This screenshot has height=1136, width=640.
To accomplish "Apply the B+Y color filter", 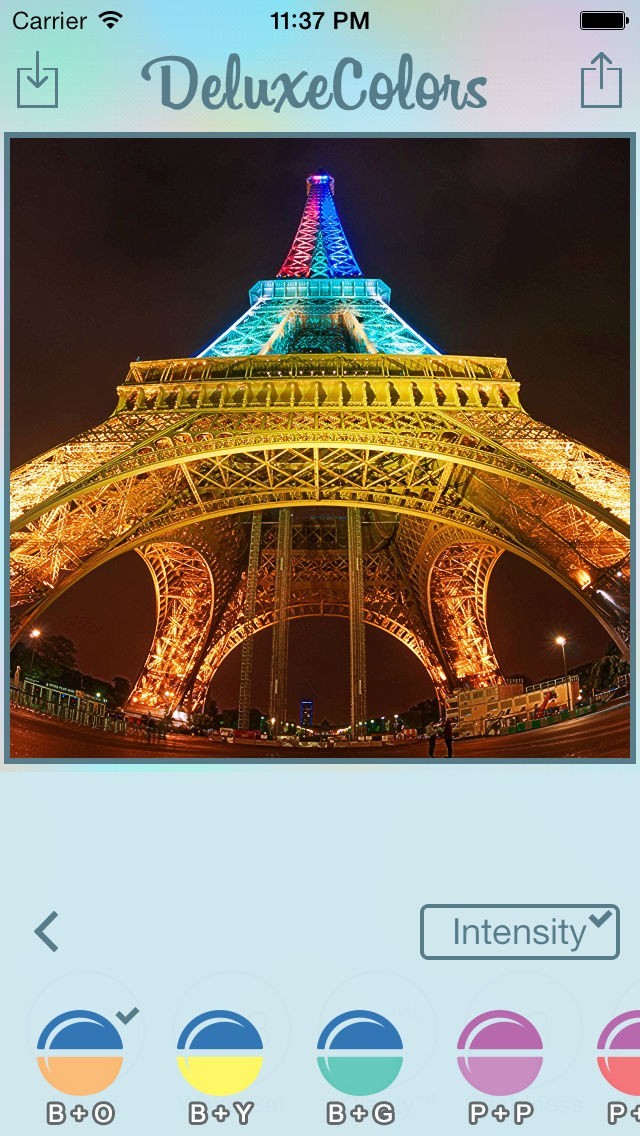I will pyautogui.click(x=220, y=1054).
